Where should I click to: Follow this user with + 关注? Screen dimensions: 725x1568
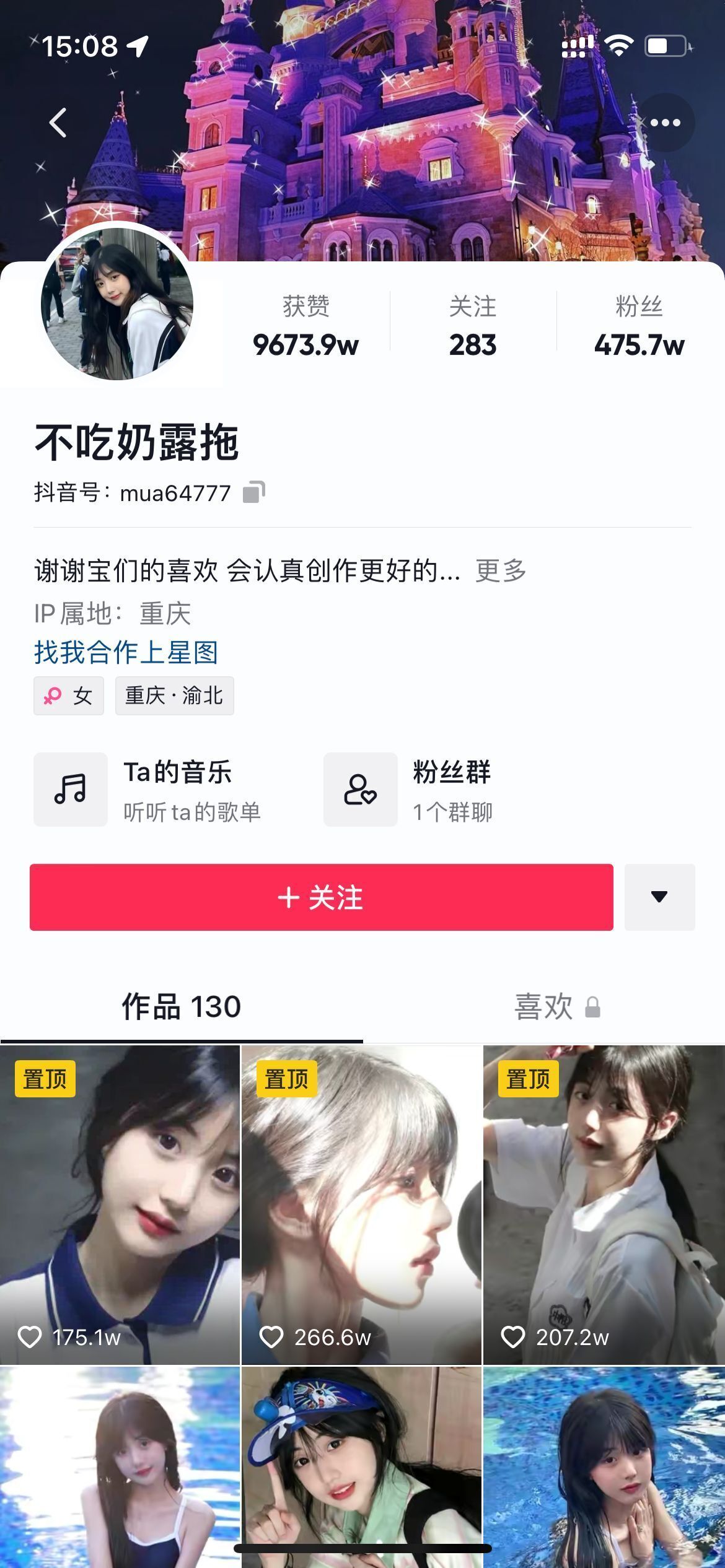(x=321, y=897)
